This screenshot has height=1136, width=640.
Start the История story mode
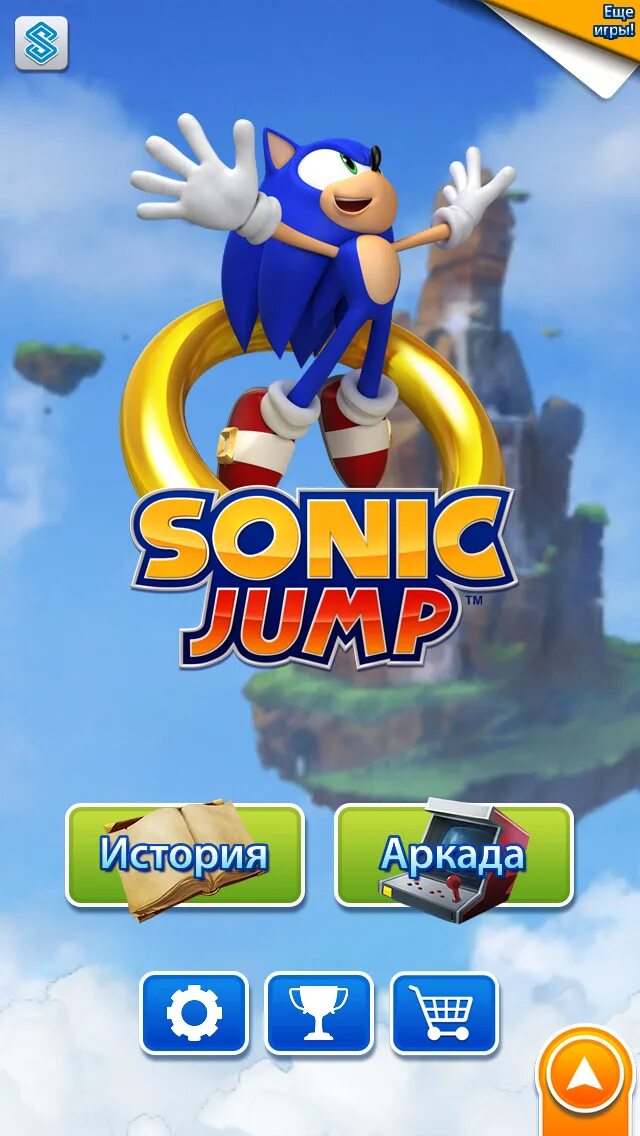point(185,856)
